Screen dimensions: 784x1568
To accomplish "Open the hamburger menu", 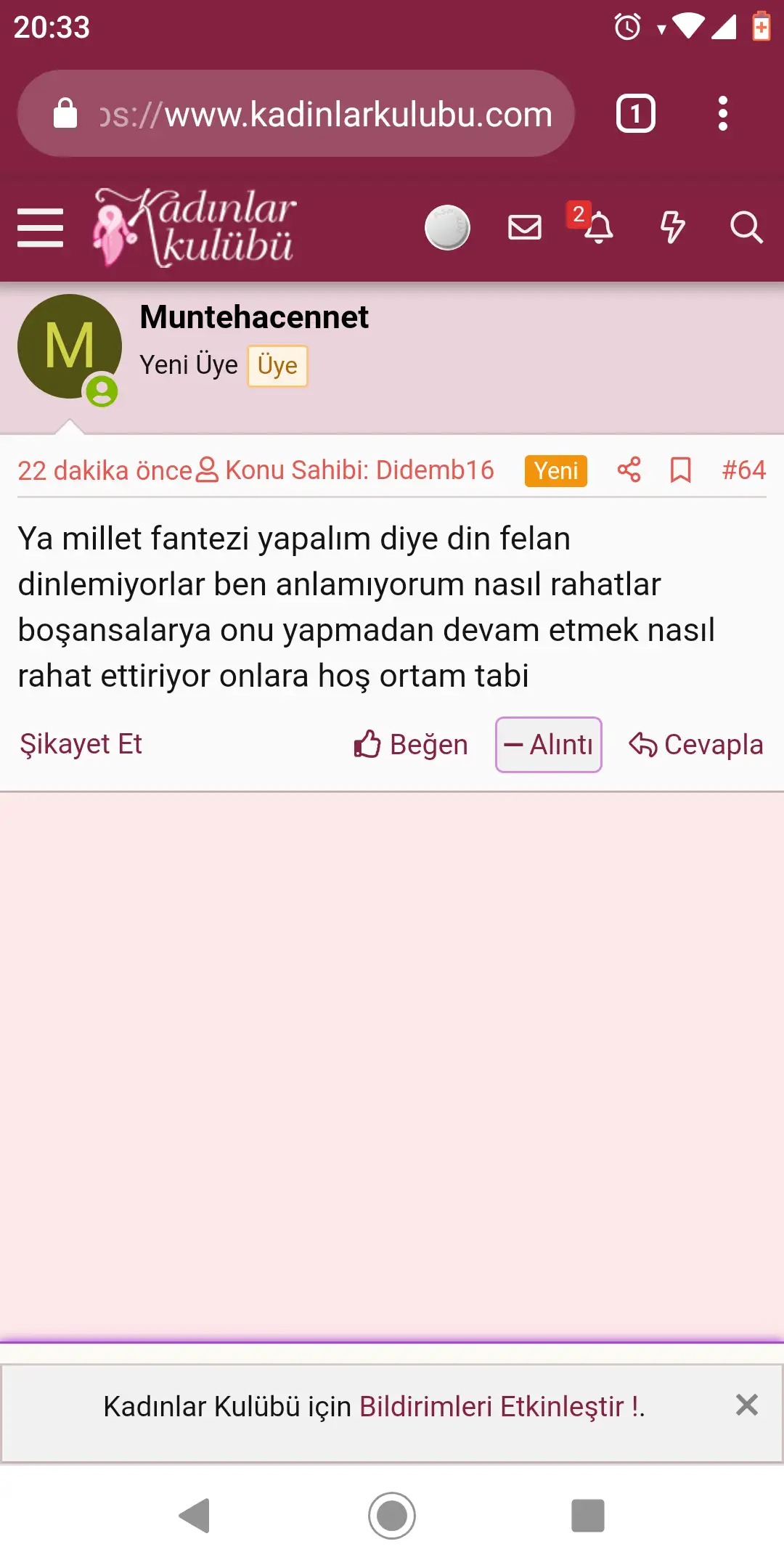I will point(41,228).
